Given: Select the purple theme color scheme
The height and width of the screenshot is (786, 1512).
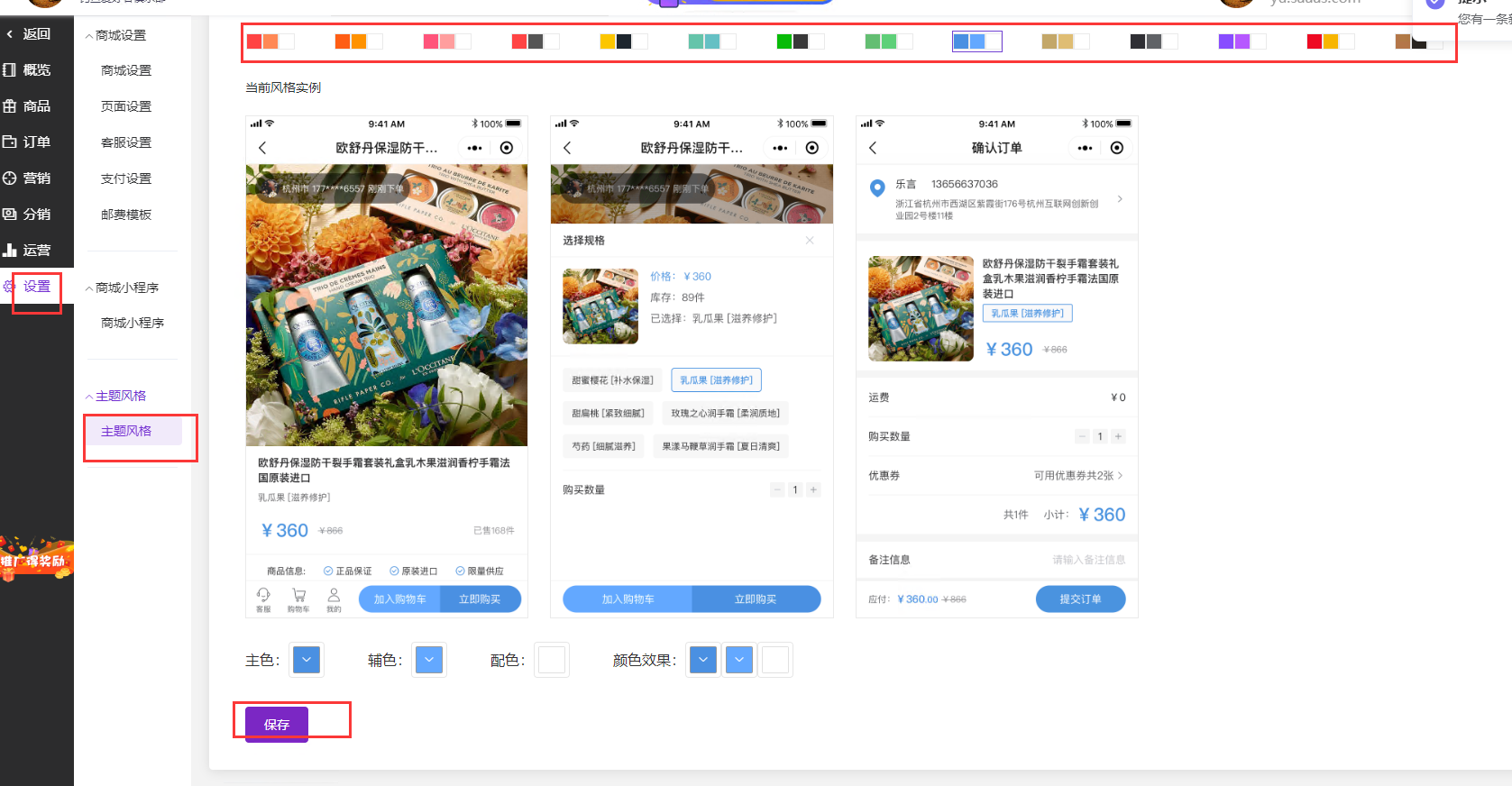Looking at the screenshot, I should click(1242, 41).
